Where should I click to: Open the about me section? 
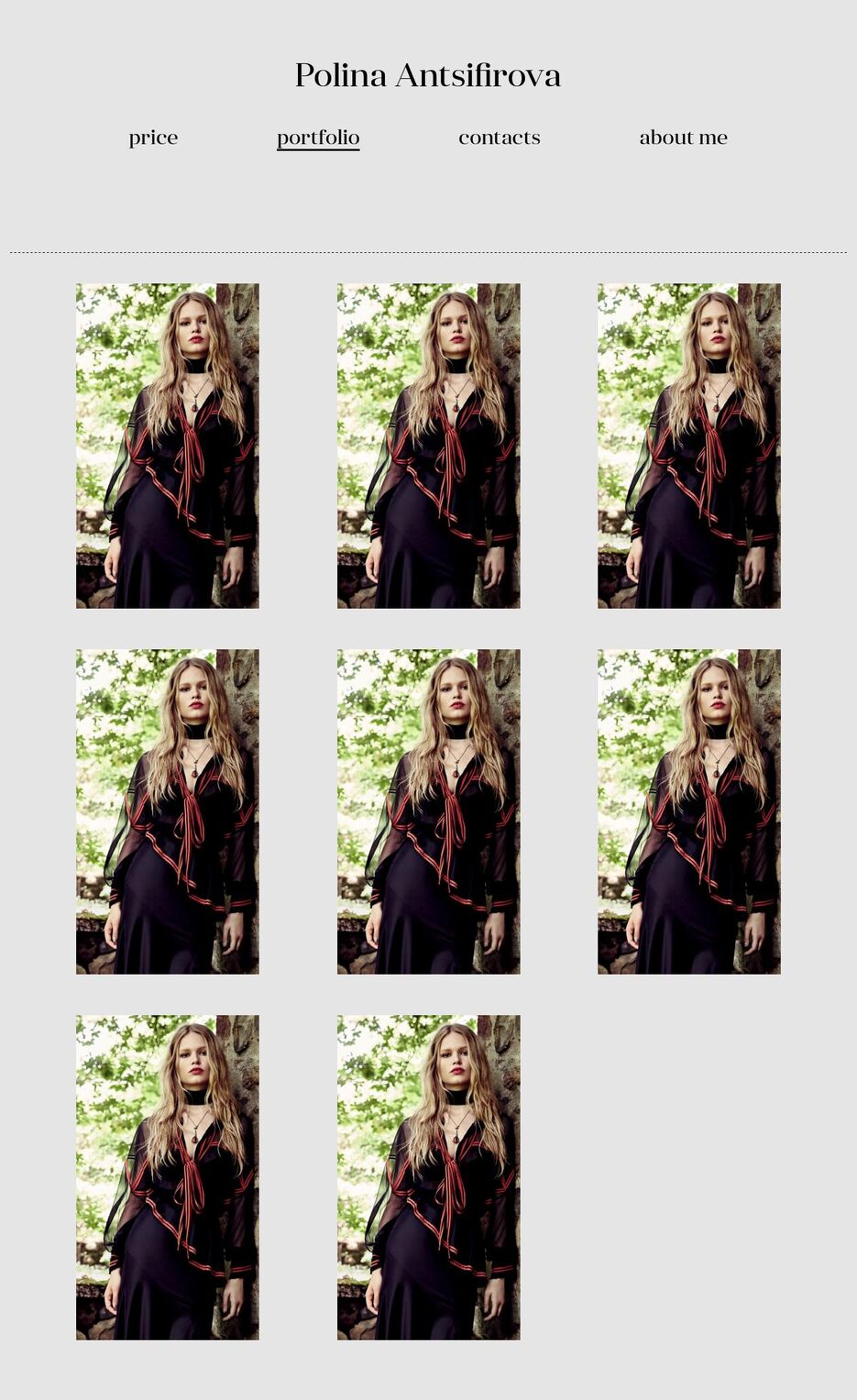(x=683, y=138)
